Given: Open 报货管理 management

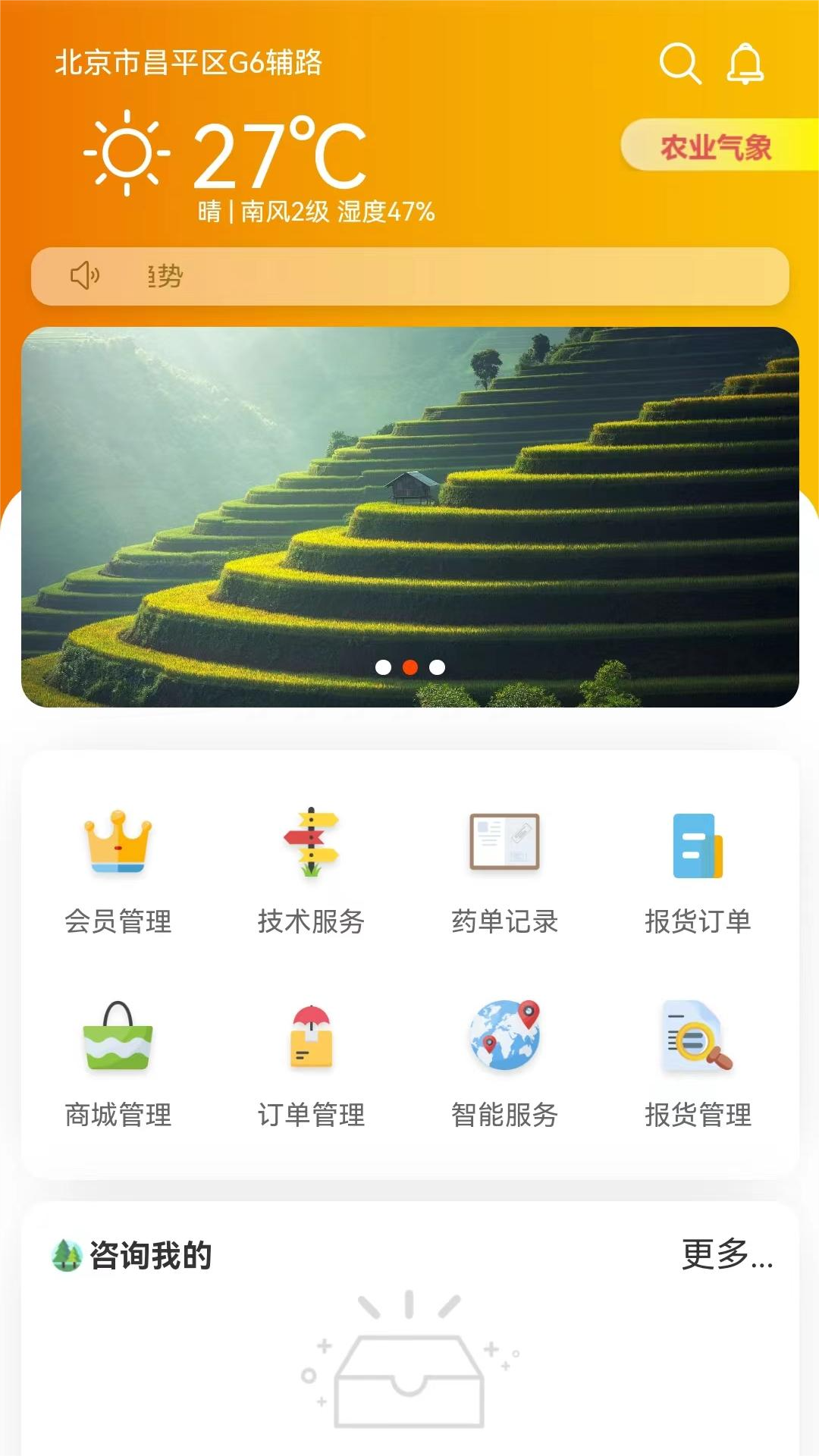Looking at the screenshot, I should click(x=698, y=1065).
